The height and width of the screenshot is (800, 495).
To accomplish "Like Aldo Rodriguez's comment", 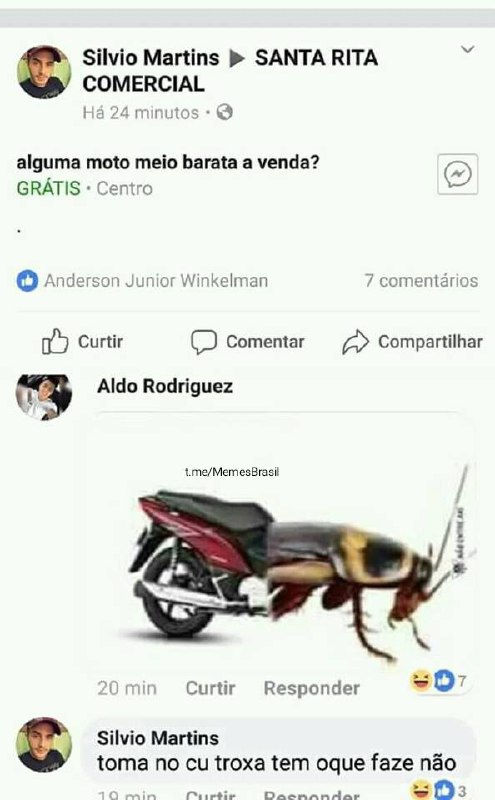I will click(210, 688).
